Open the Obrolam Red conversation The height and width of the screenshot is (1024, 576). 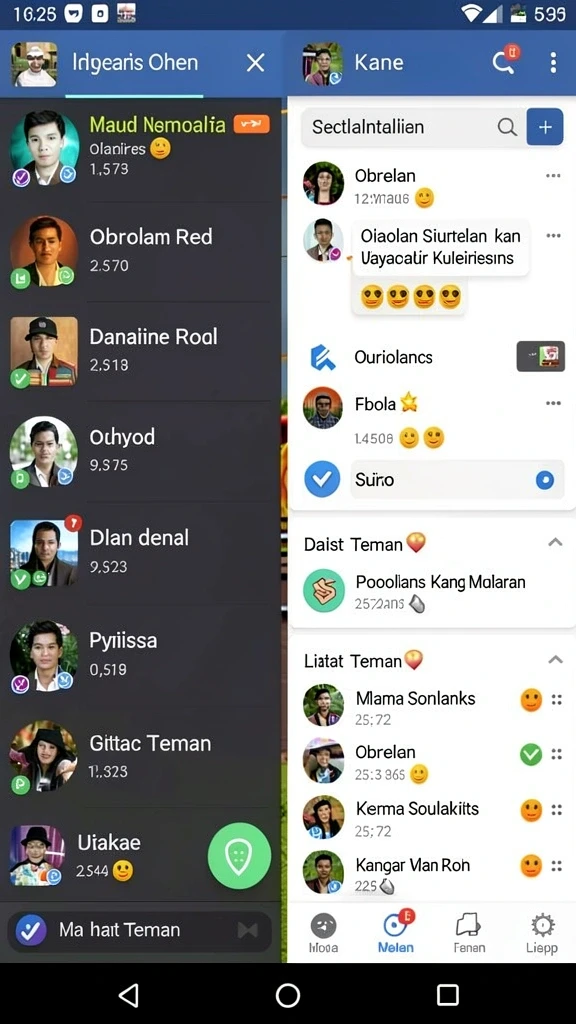(x=141, y=250)
